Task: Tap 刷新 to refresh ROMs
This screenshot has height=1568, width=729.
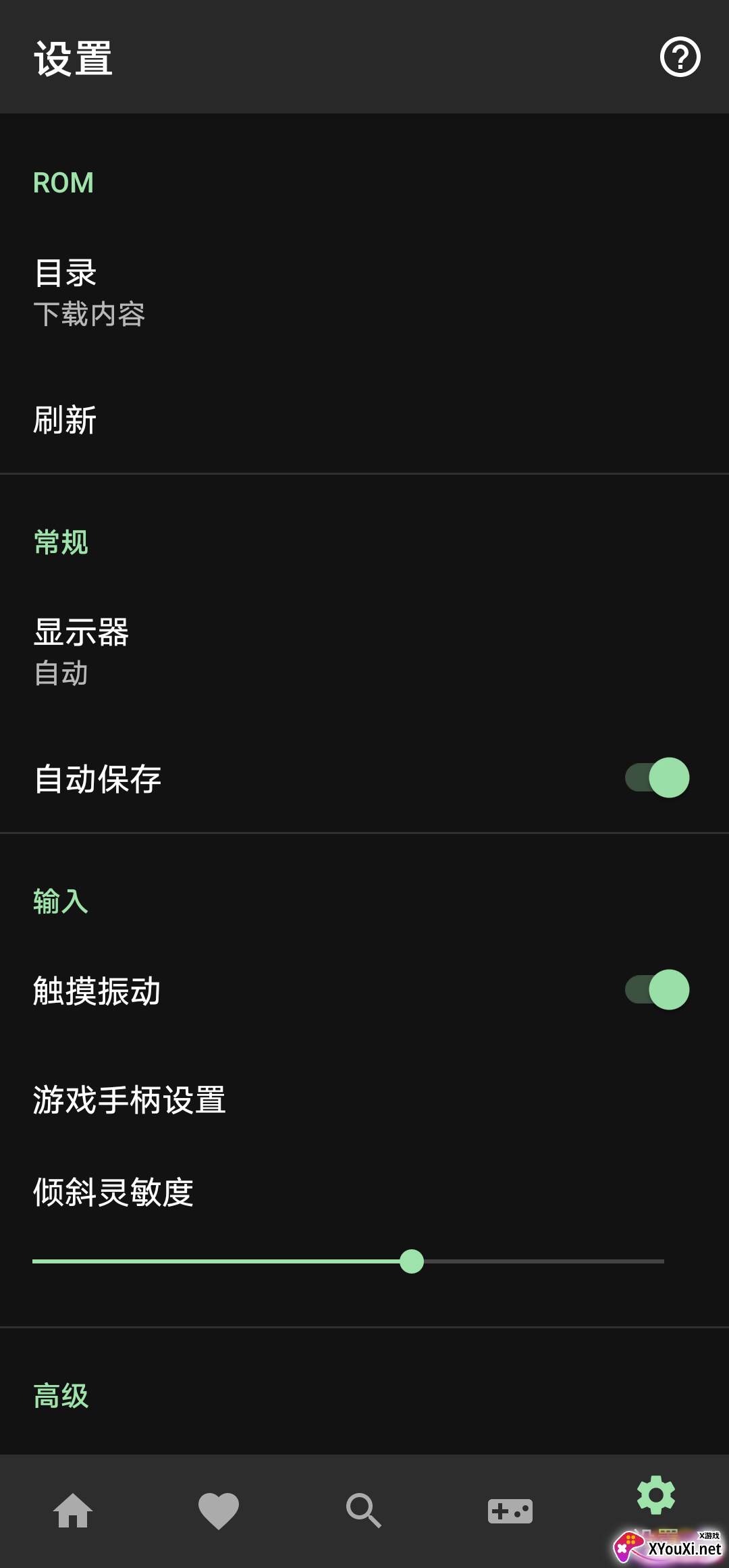Action: pyautogui.click(x=364, y=420)
